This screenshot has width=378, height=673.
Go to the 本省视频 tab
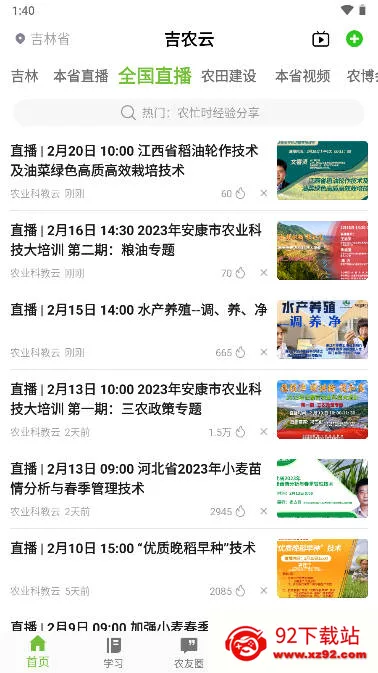tap(302, 76)
